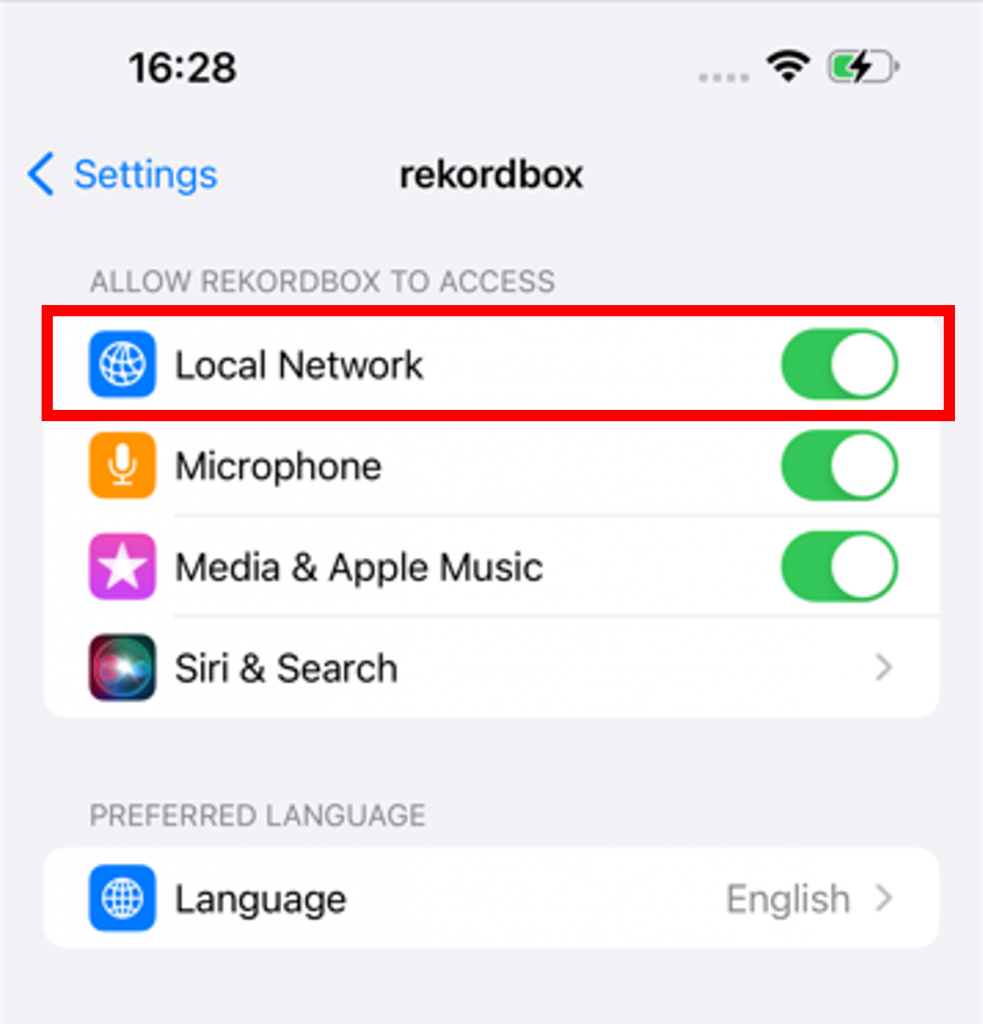Click the ALLOW REKORDBOX TO ACCESS header
This screenshot has height=1024, width=983.
click(x=322, y=281)
